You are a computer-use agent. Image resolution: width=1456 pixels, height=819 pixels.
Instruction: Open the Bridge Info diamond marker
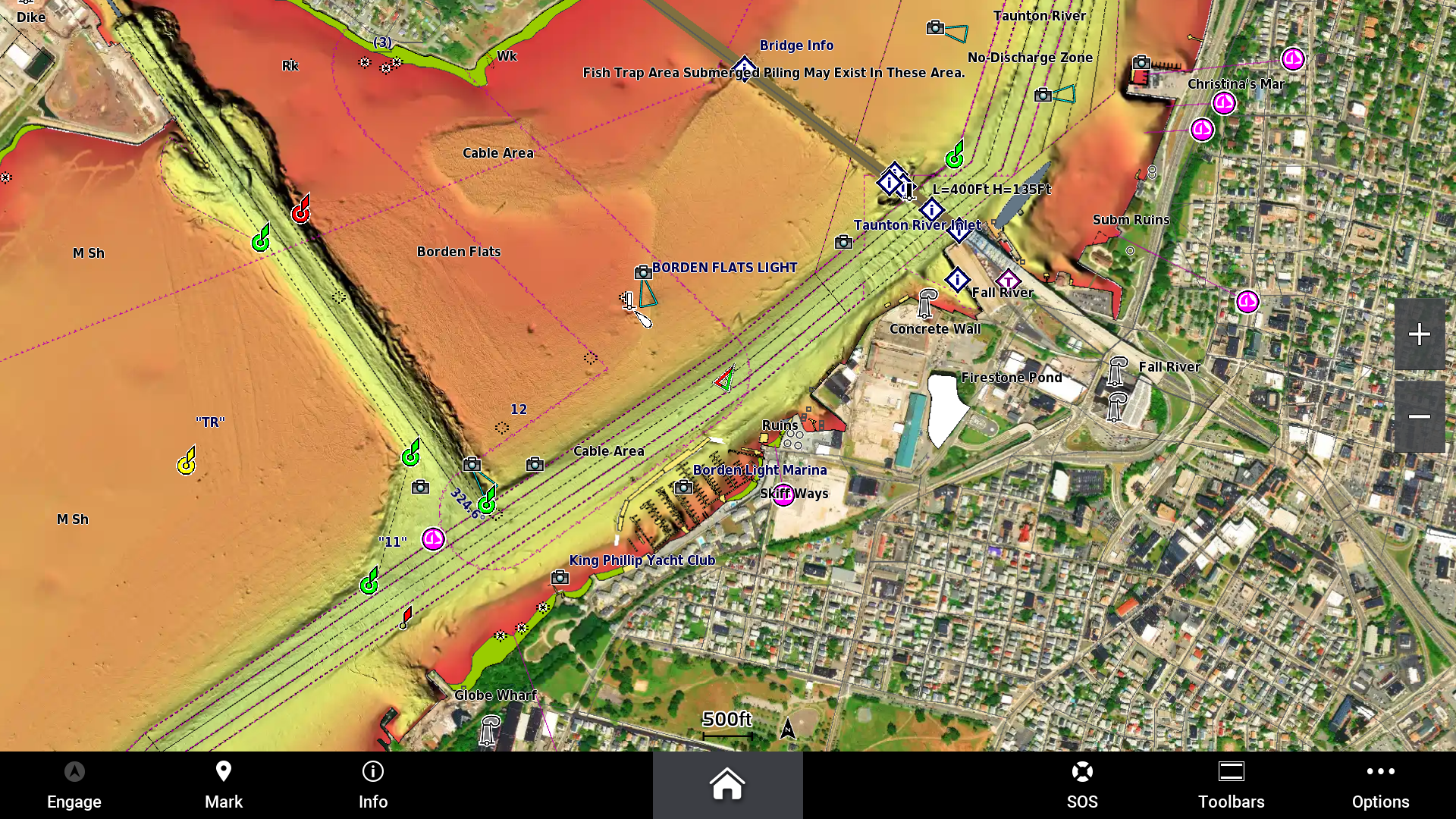pyautogui.click(x=744, y=67)
